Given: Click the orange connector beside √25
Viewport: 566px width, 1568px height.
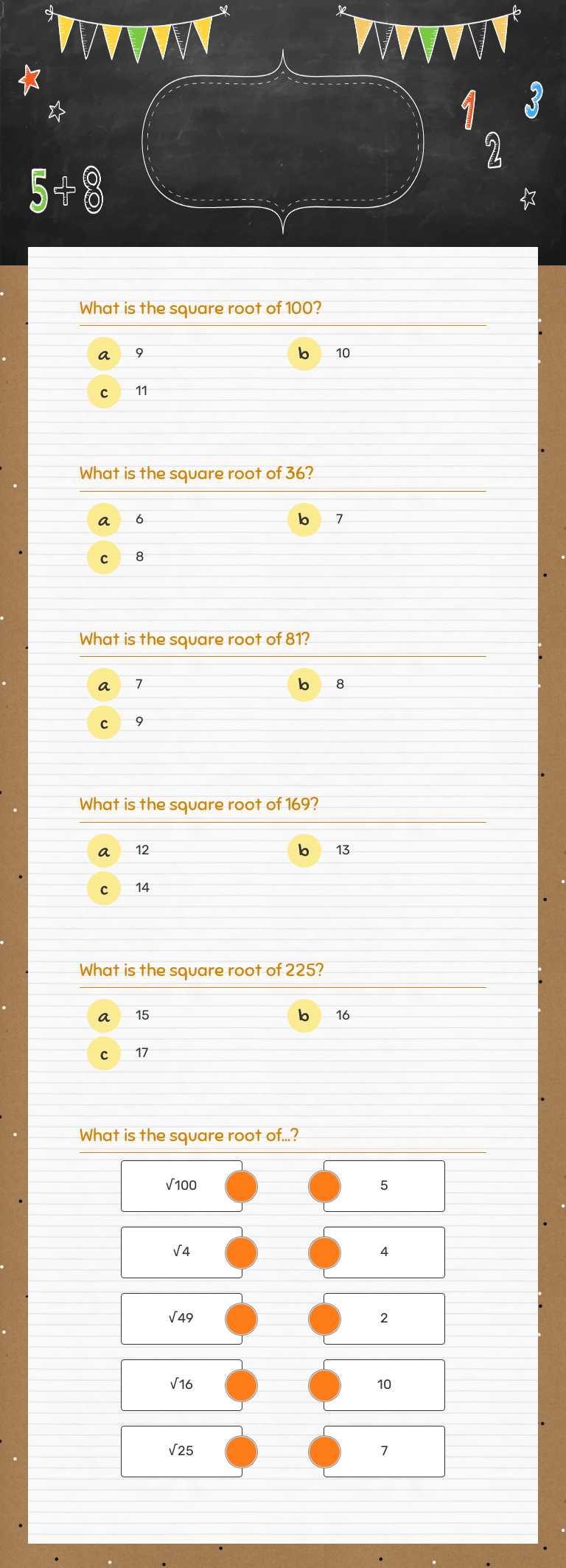Looking at the screenshot, I should (240, 1451).
